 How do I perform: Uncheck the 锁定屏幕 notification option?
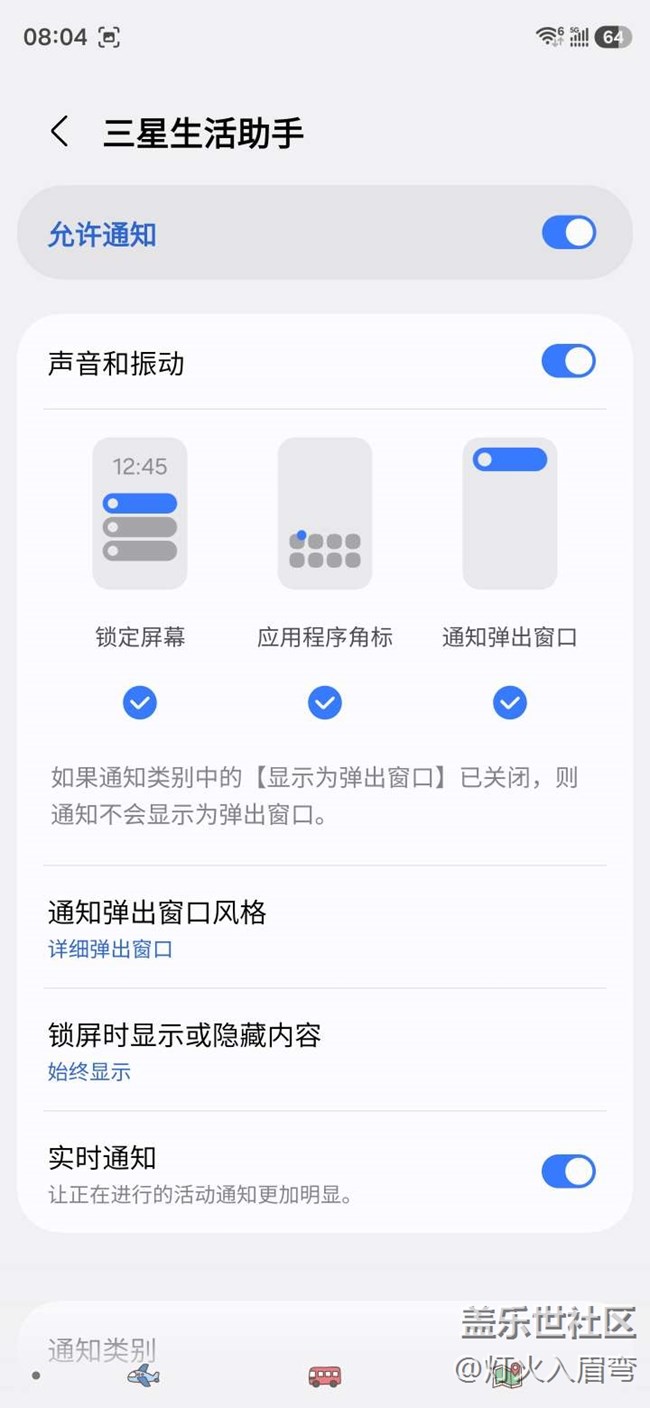click(140, 703)
